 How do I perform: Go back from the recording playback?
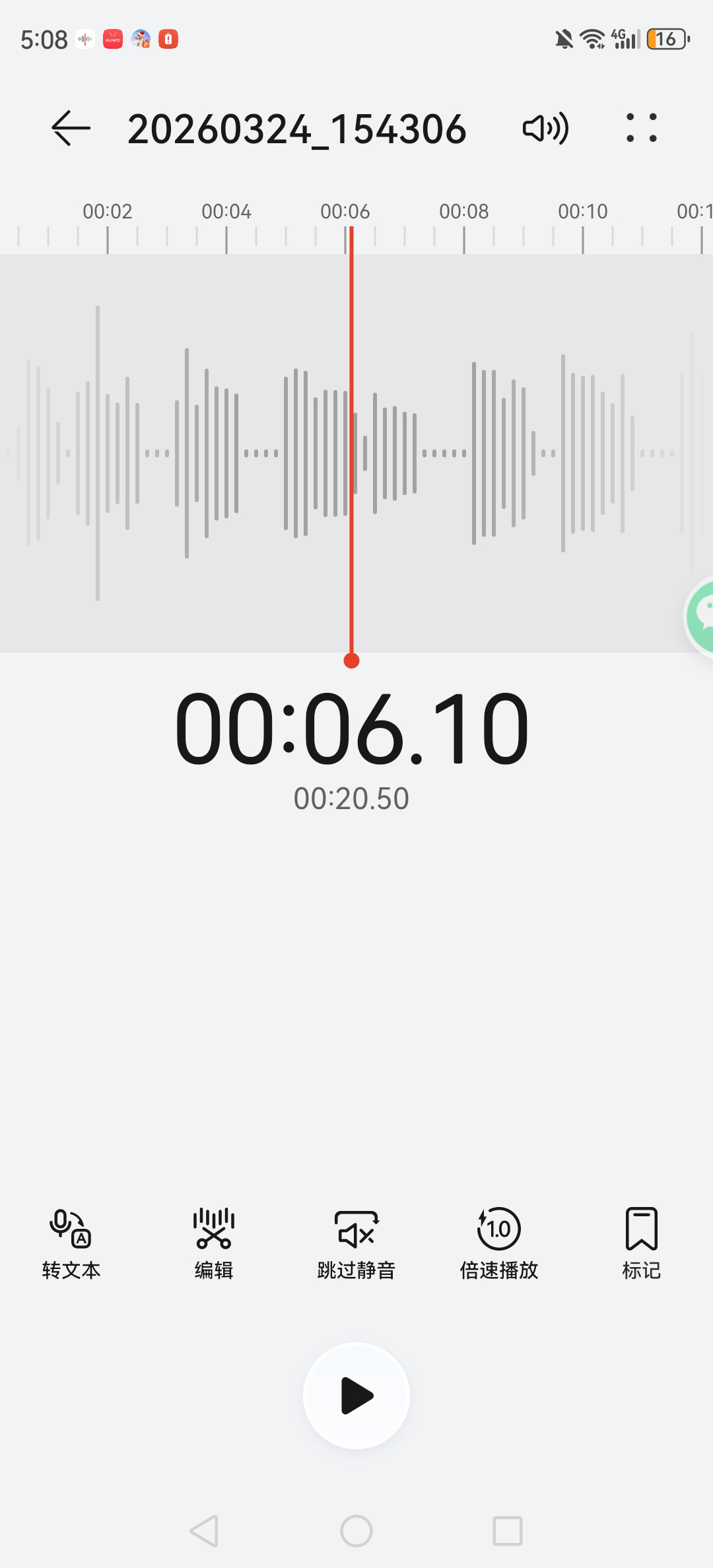coord(71,128)
